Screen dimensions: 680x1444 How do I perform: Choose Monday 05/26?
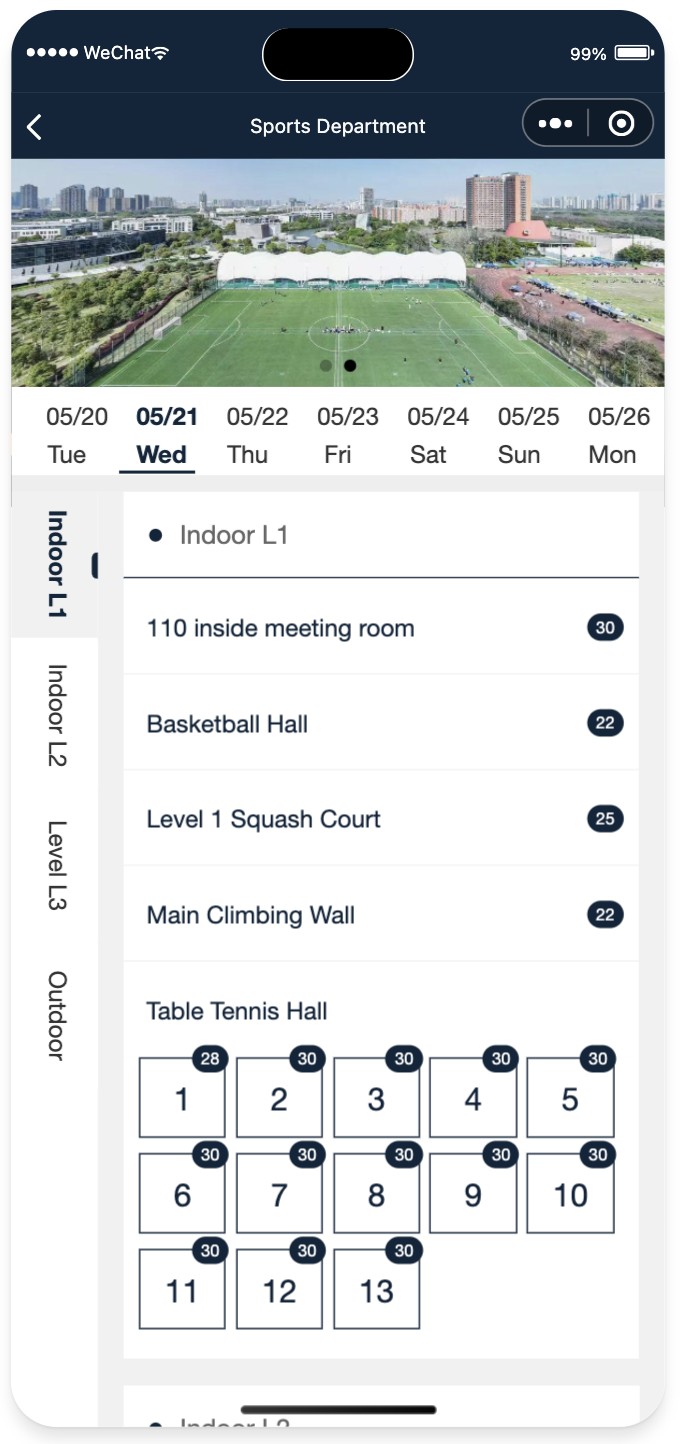[618, 436]
